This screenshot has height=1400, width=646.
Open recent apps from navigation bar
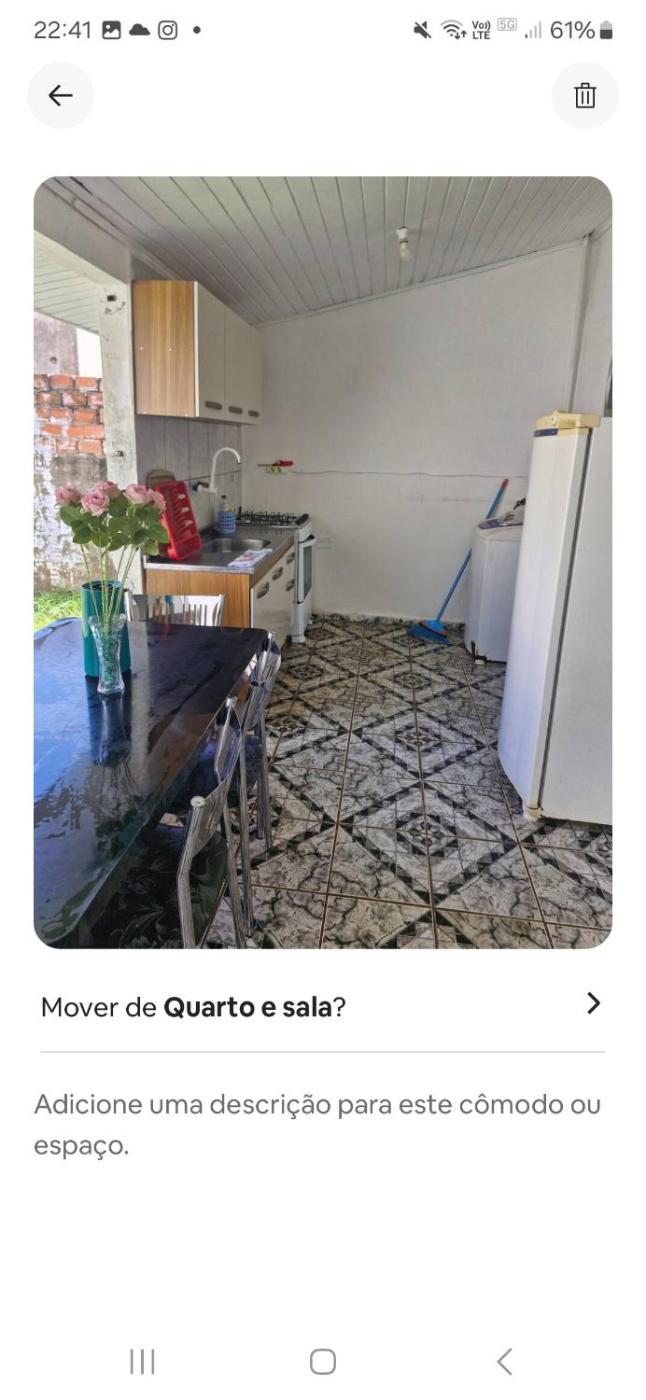(142, 1361)
